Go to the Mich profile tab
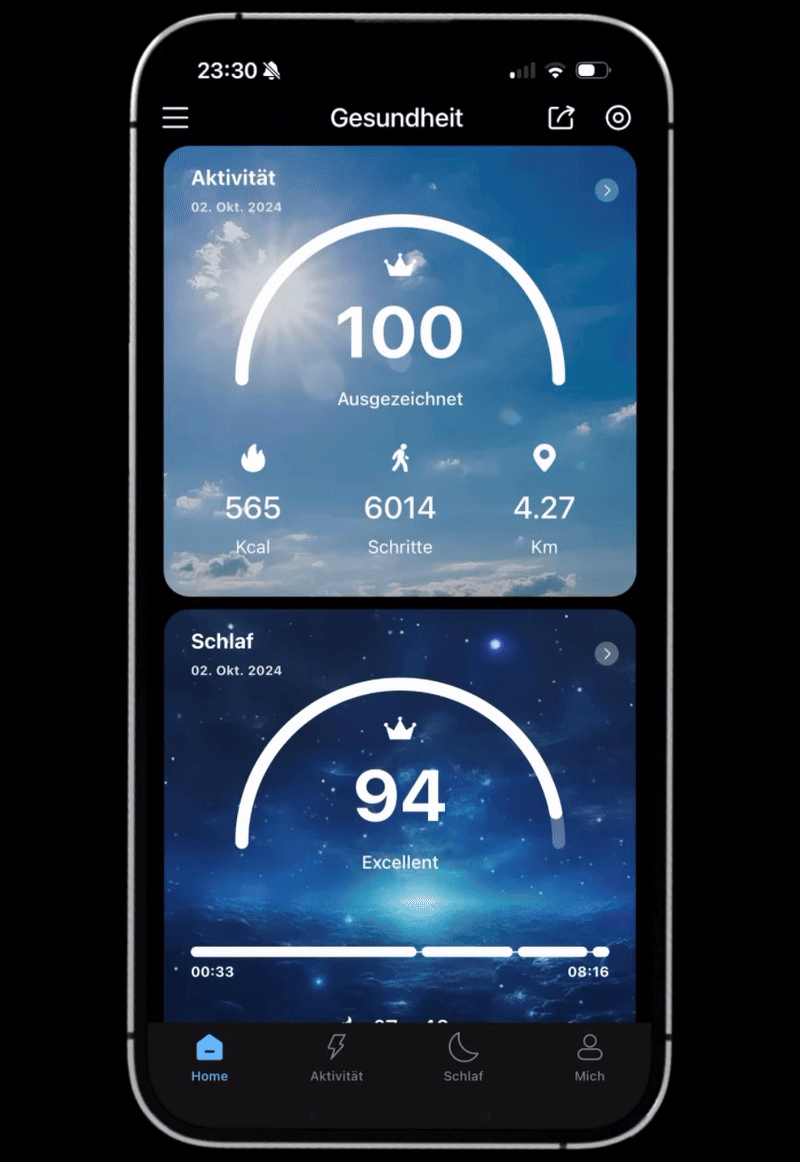 click(x=589, y=1058)
